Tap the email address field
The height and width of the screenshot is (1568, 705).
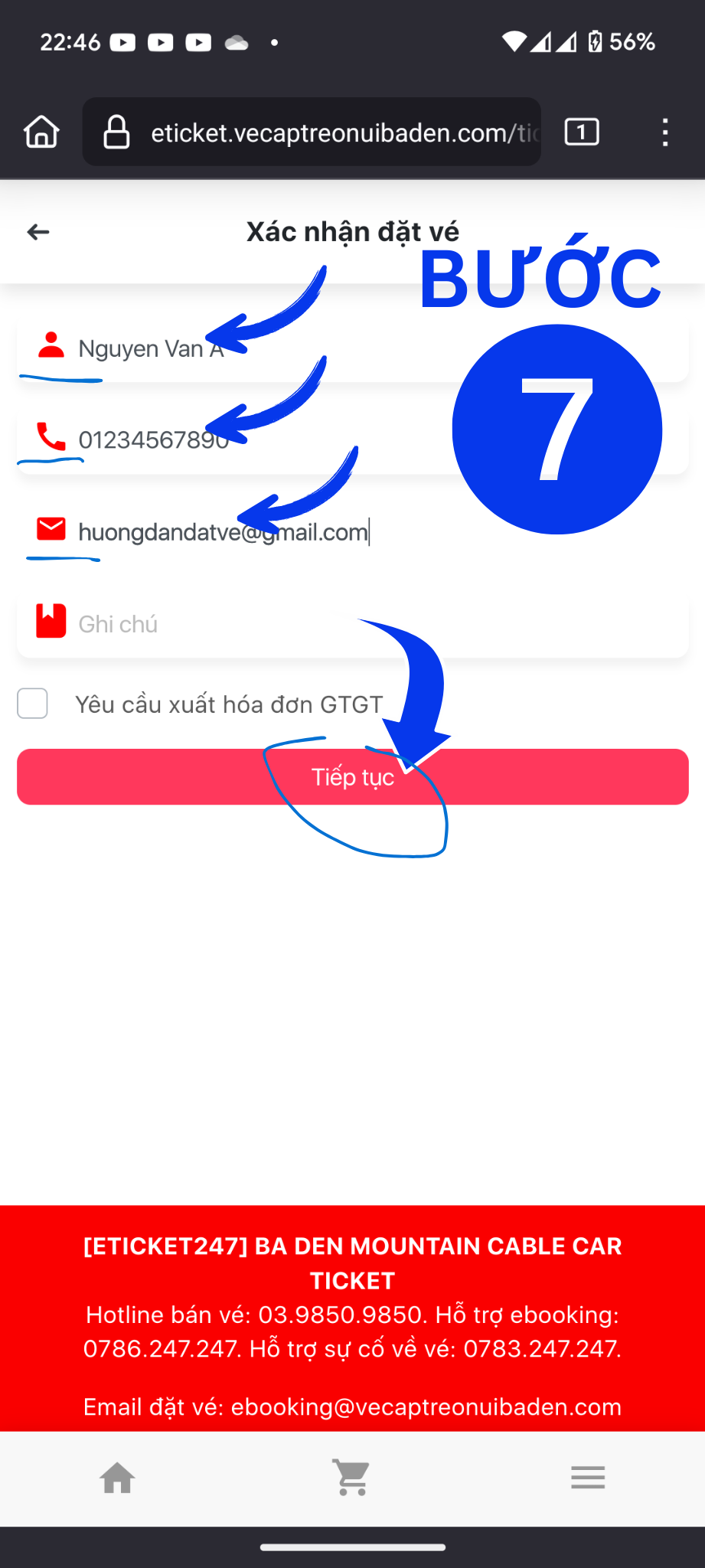tap(230, 531)
